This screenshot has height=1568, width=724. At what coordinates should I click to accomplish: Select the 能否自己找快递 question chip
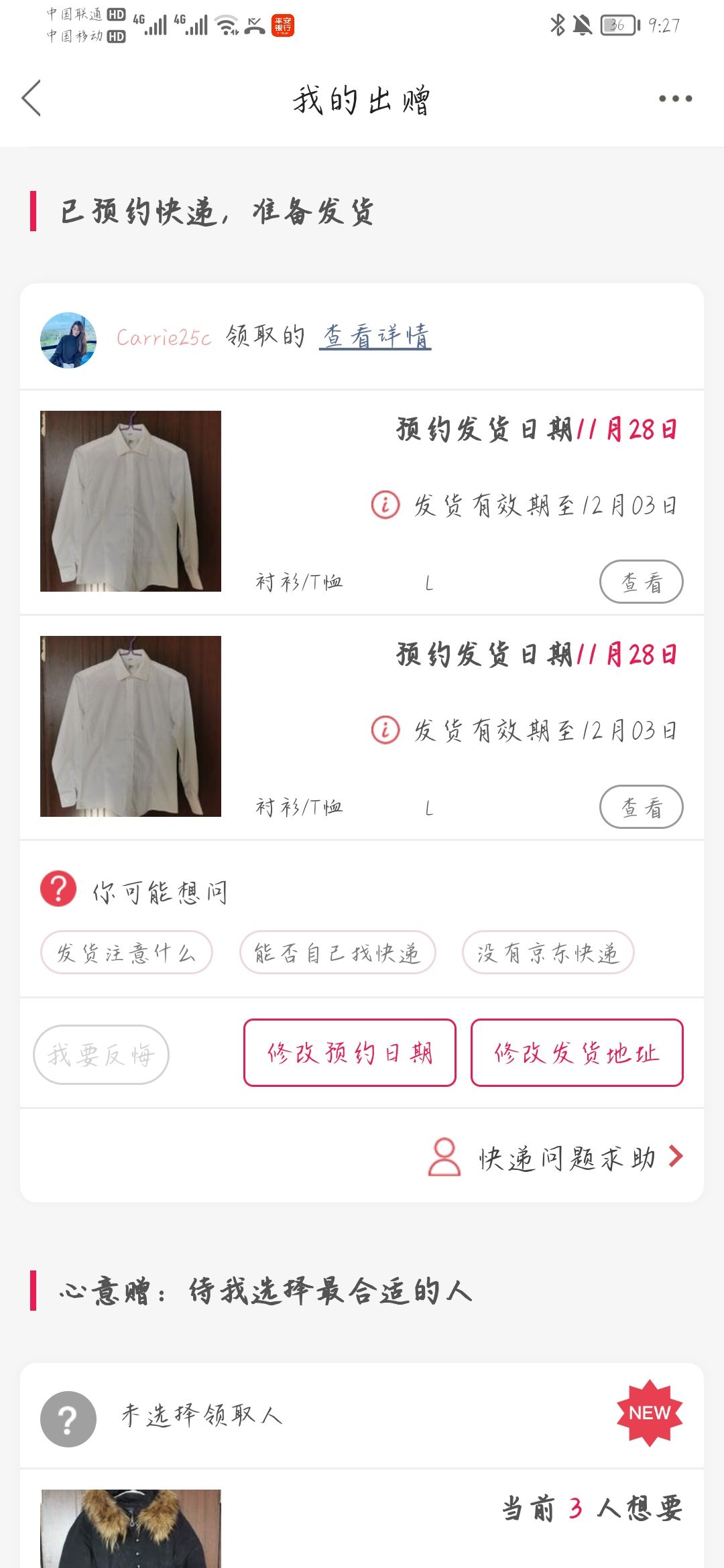click(338, 952)
